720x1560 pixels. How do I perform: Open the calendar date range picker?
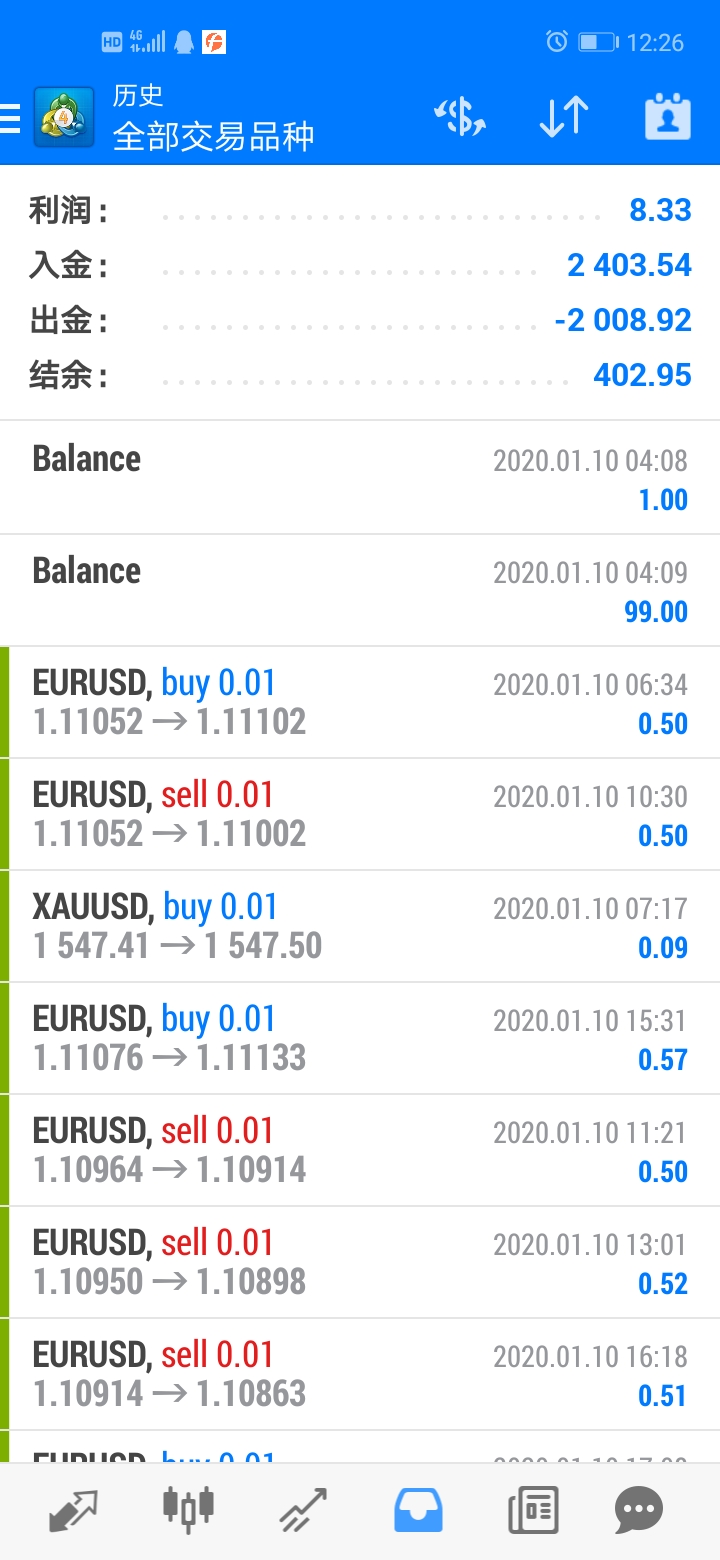click(x=667, y=117)
